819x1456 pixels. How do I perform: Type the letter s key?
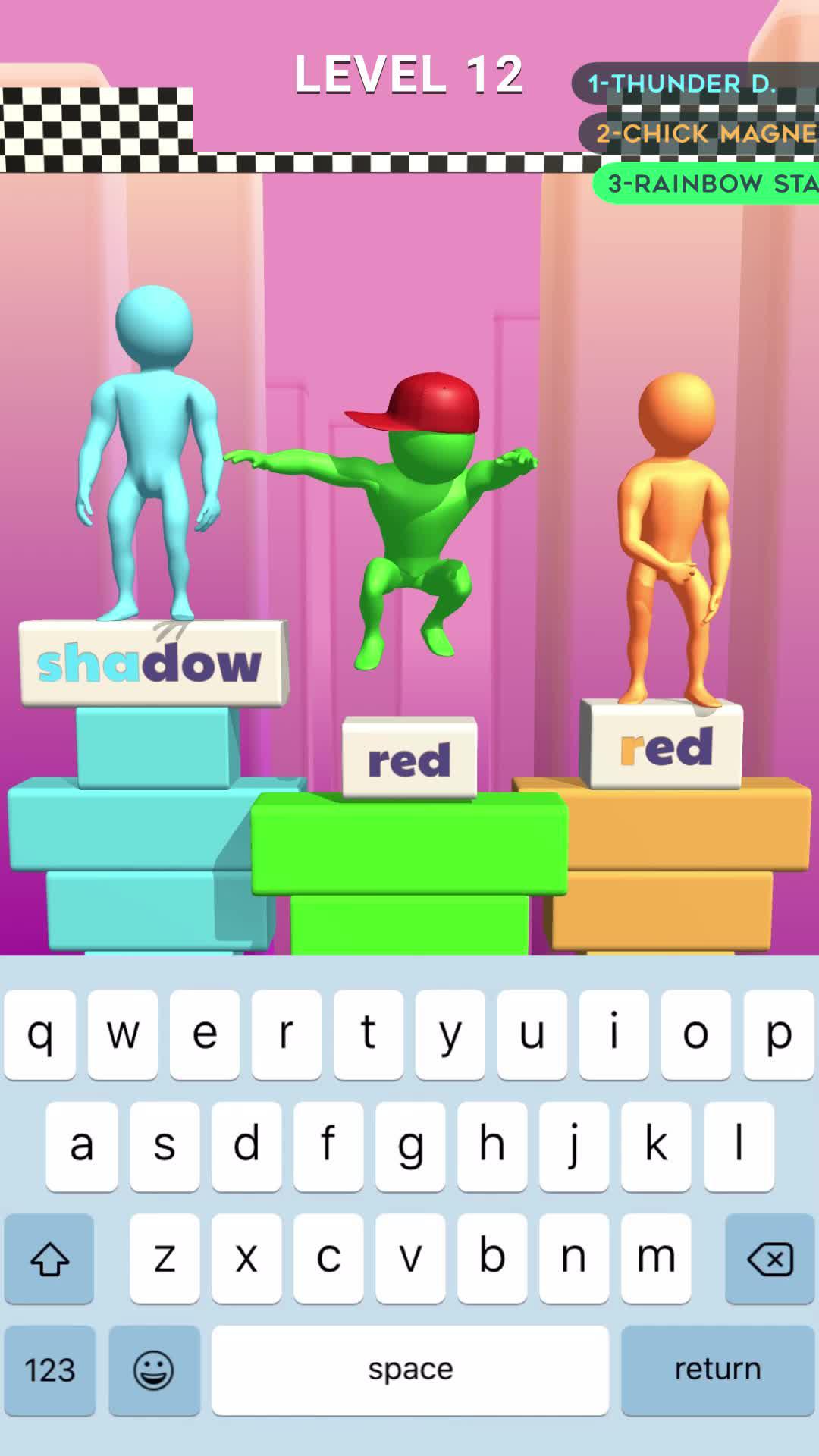[165, 1146]
